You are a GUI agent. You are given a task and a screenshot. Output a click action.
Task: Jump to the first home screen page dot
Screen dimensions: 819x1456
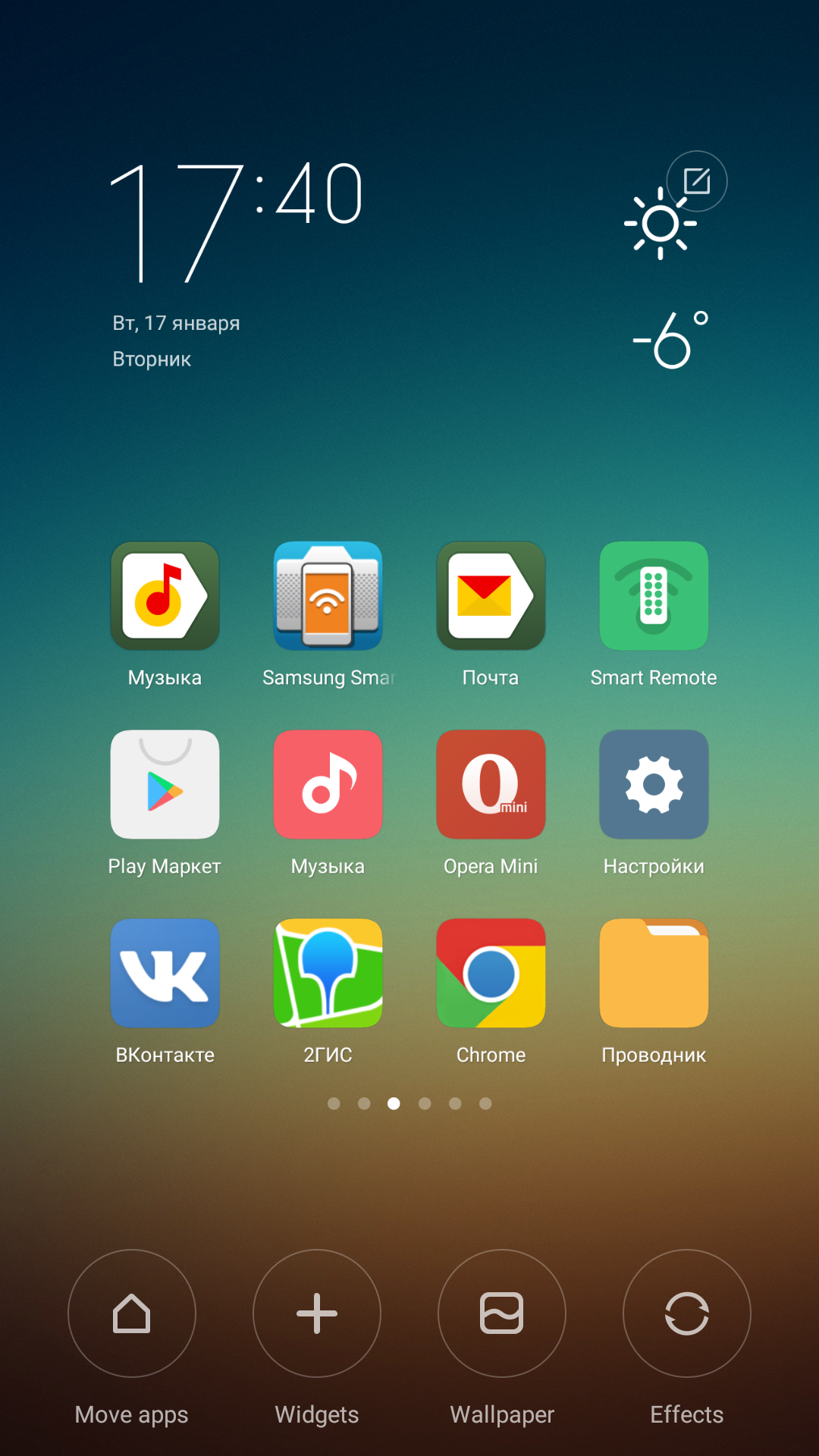(x=334, y=1103)
